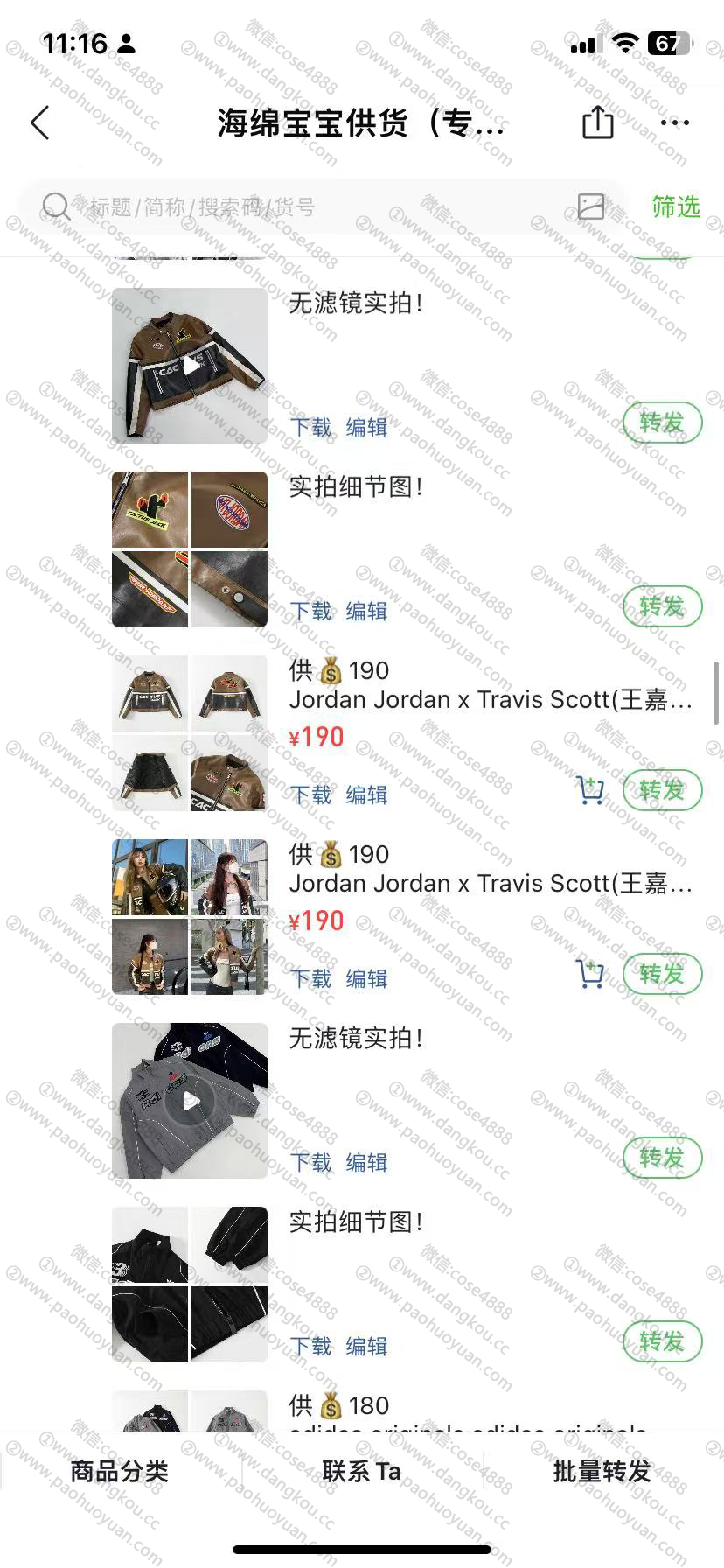Edit the first 实拍细节图 brown jacket post
The image size is (724, 1568).
tap(366, 611)
